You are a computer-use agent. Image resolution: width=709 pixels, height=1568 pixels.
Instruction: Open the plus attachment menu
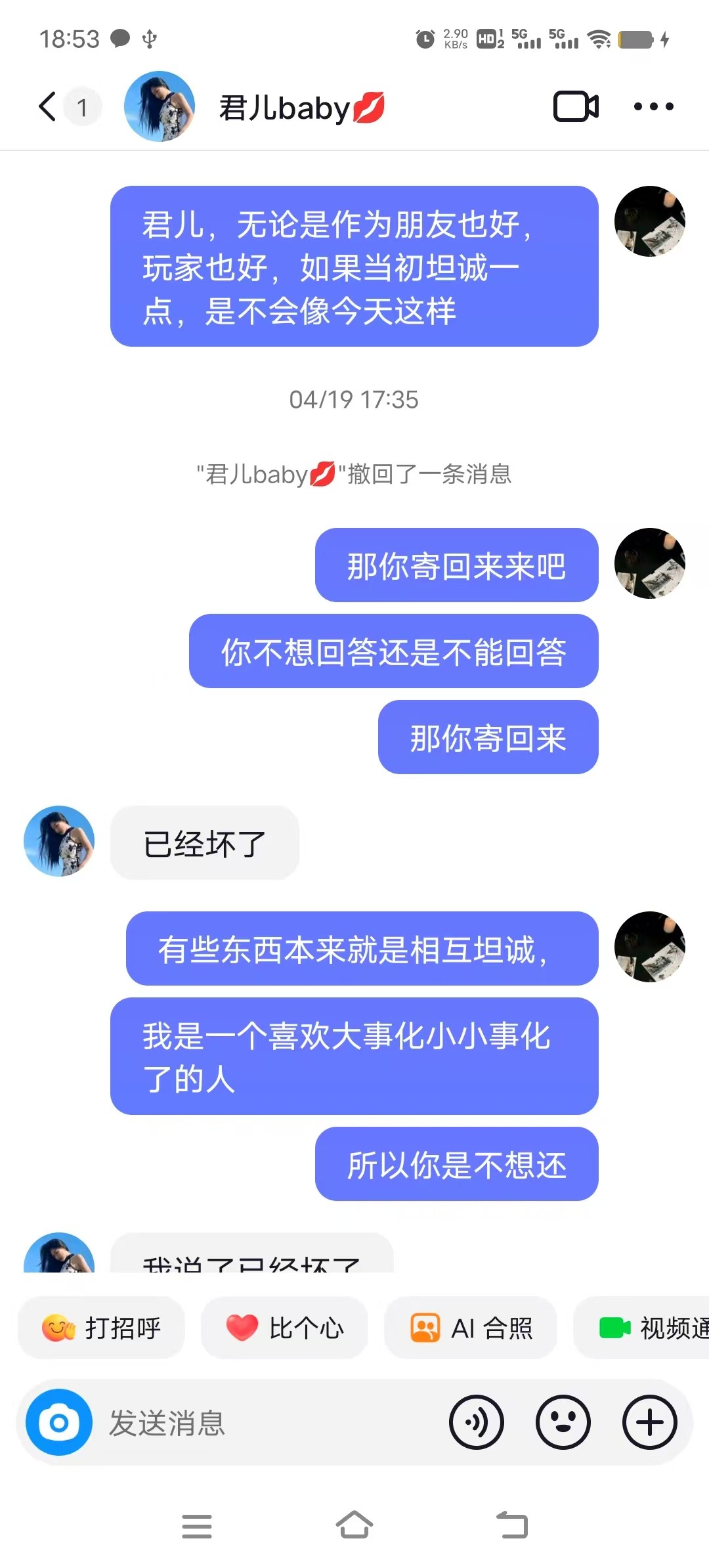coord(650,1423)
